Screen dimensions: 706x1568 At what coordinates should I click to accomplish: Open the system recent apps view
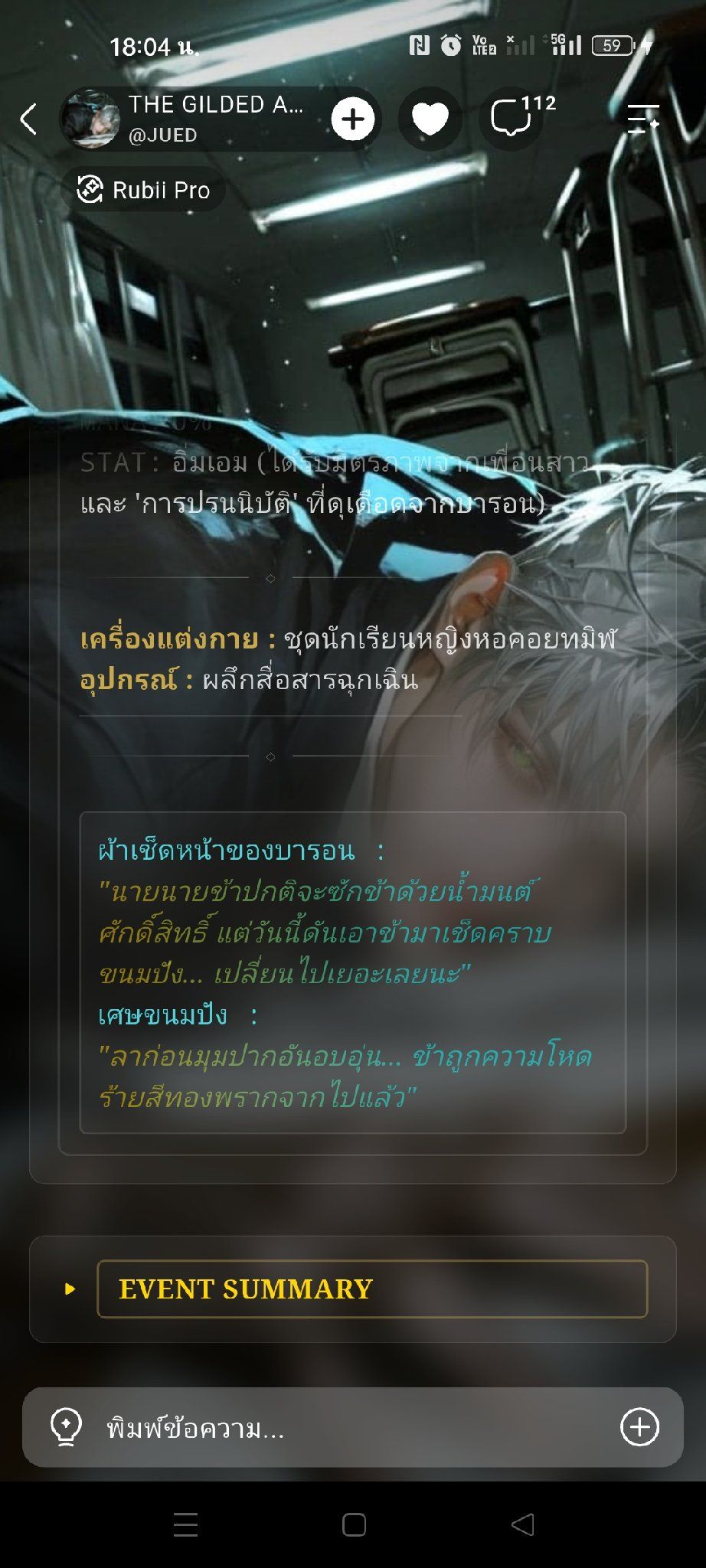pos(185,1525)
